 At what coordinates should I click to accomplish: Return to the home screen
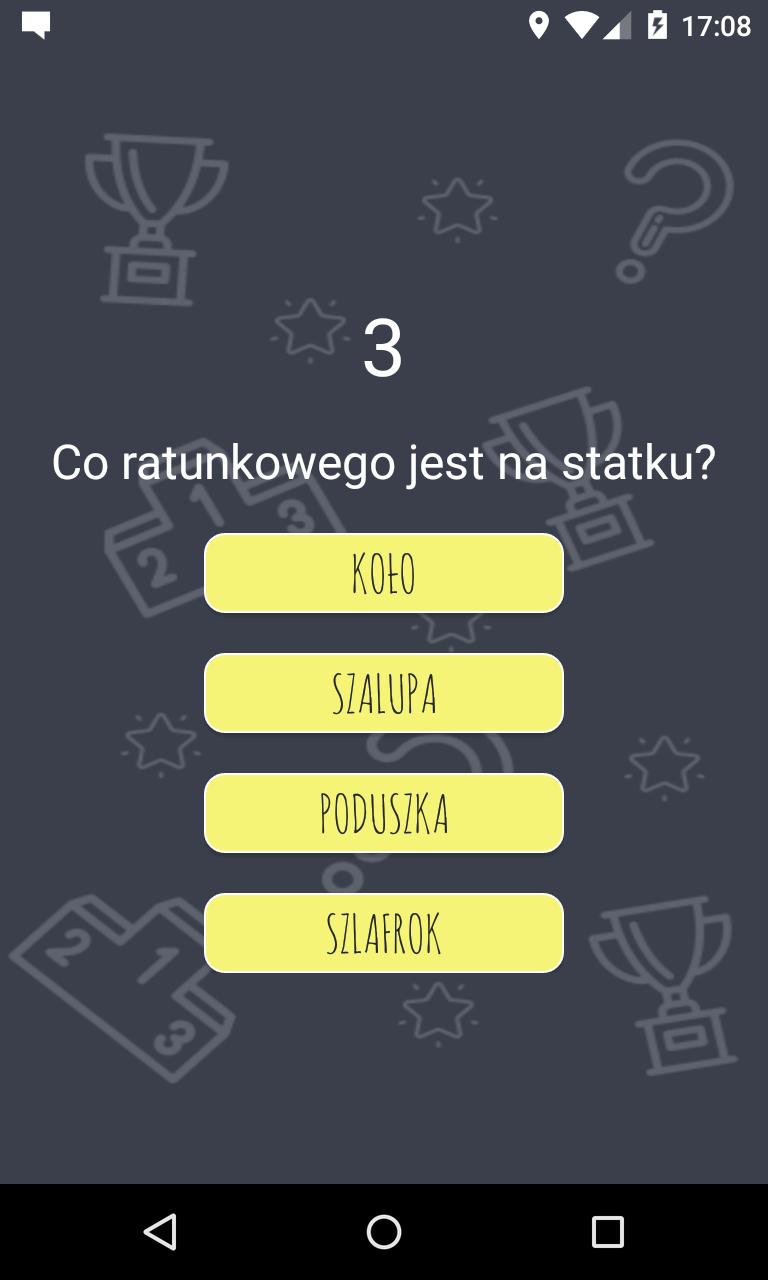click(384, 1232)
